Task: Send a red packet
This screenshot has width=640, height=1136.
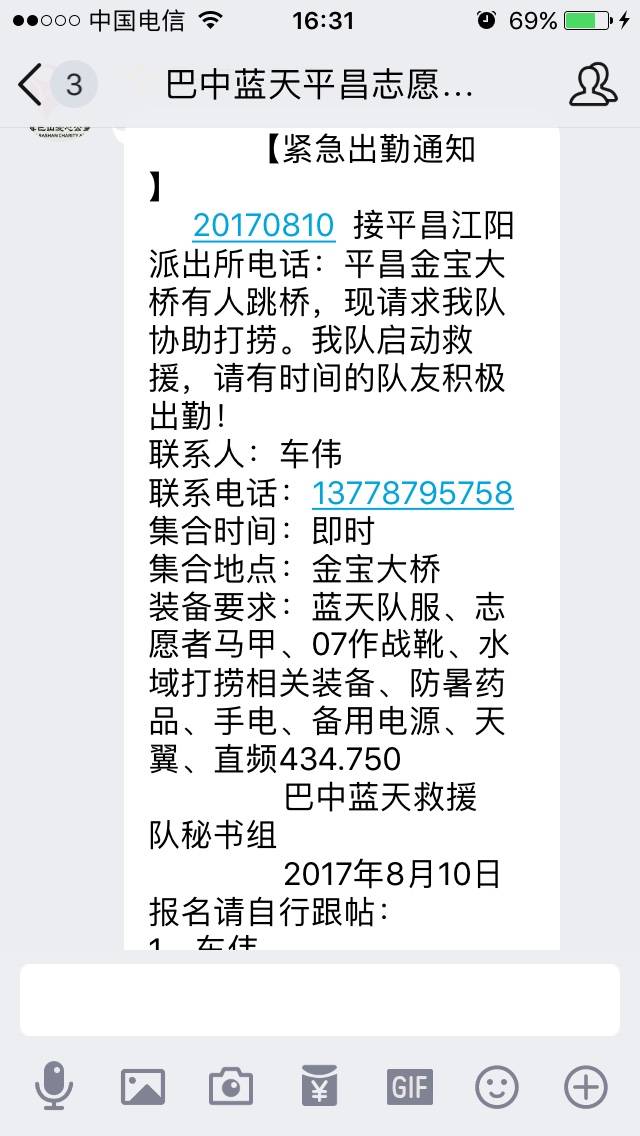Action: [320, 1085]
